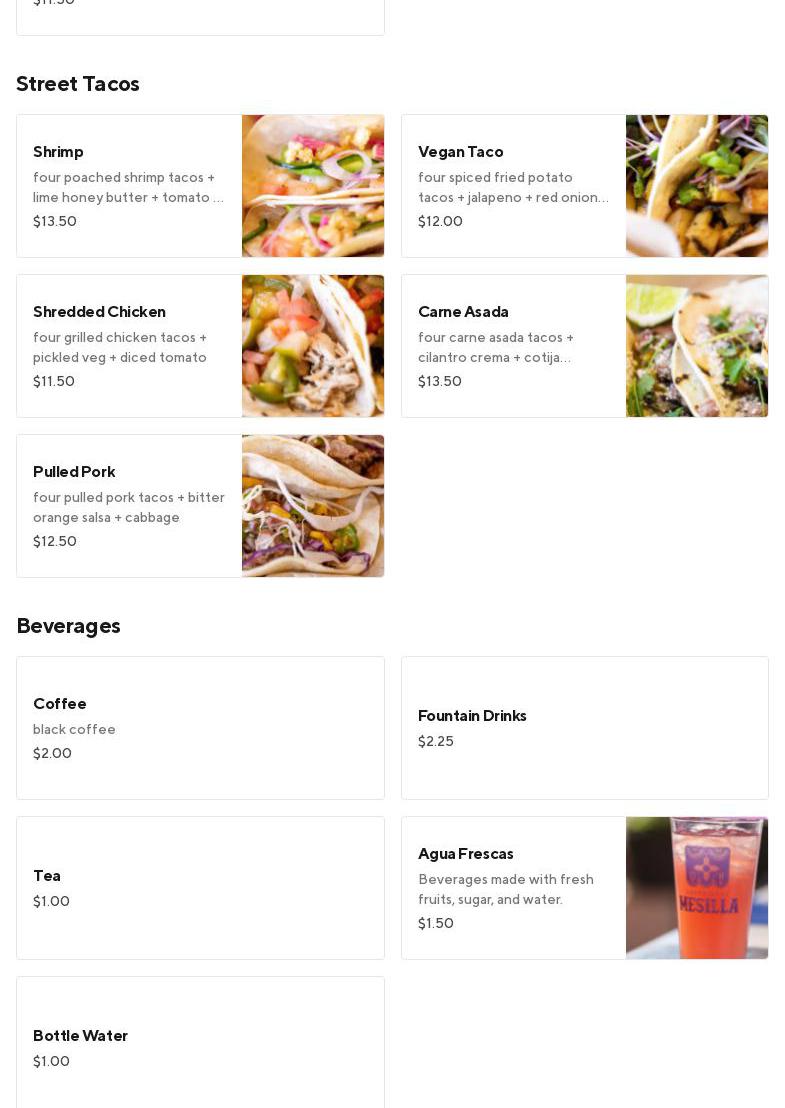The height and width of the screenshot is (1108, 785).
Task: Open the Shrimp street tacos item
Action: point(200,186)
